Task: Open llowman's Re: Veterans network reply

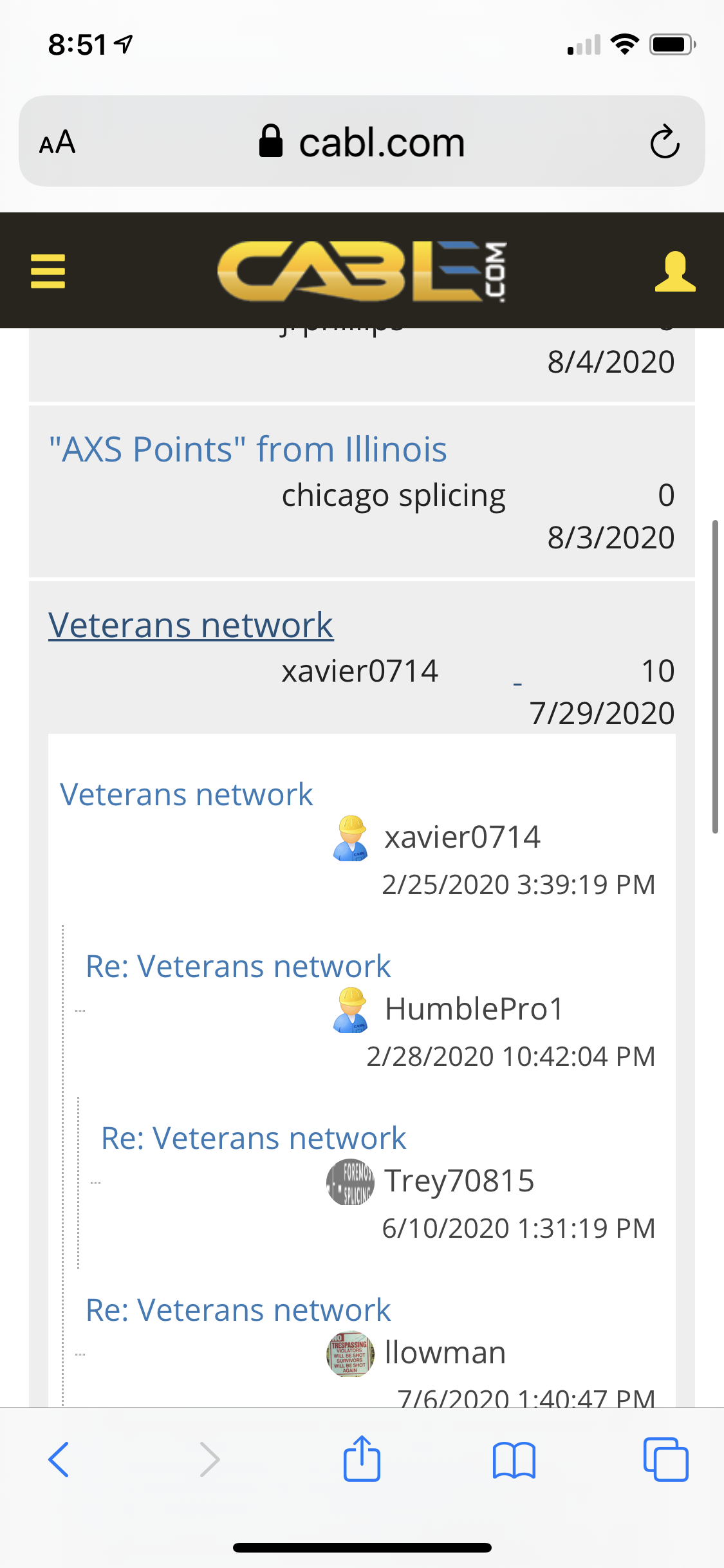Action: coord(238,1309)
